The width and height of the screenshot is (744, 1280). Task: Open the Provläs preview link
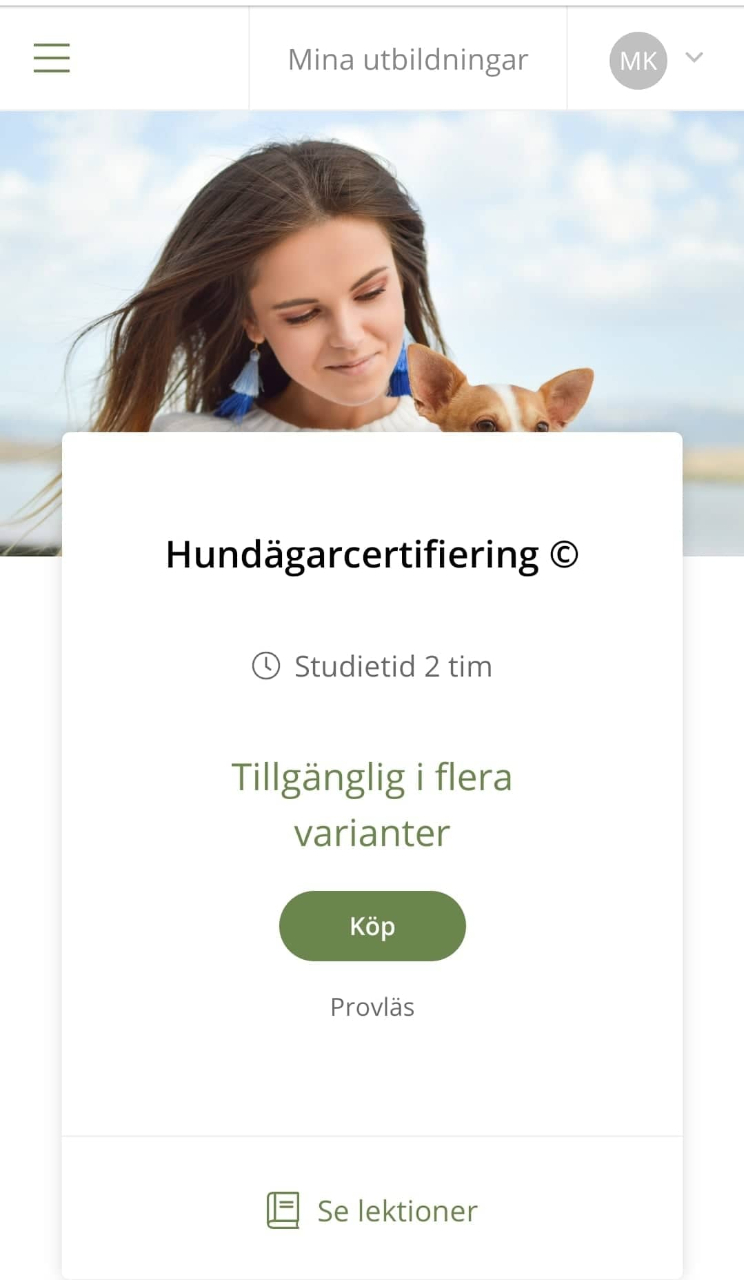point(372,1007)
